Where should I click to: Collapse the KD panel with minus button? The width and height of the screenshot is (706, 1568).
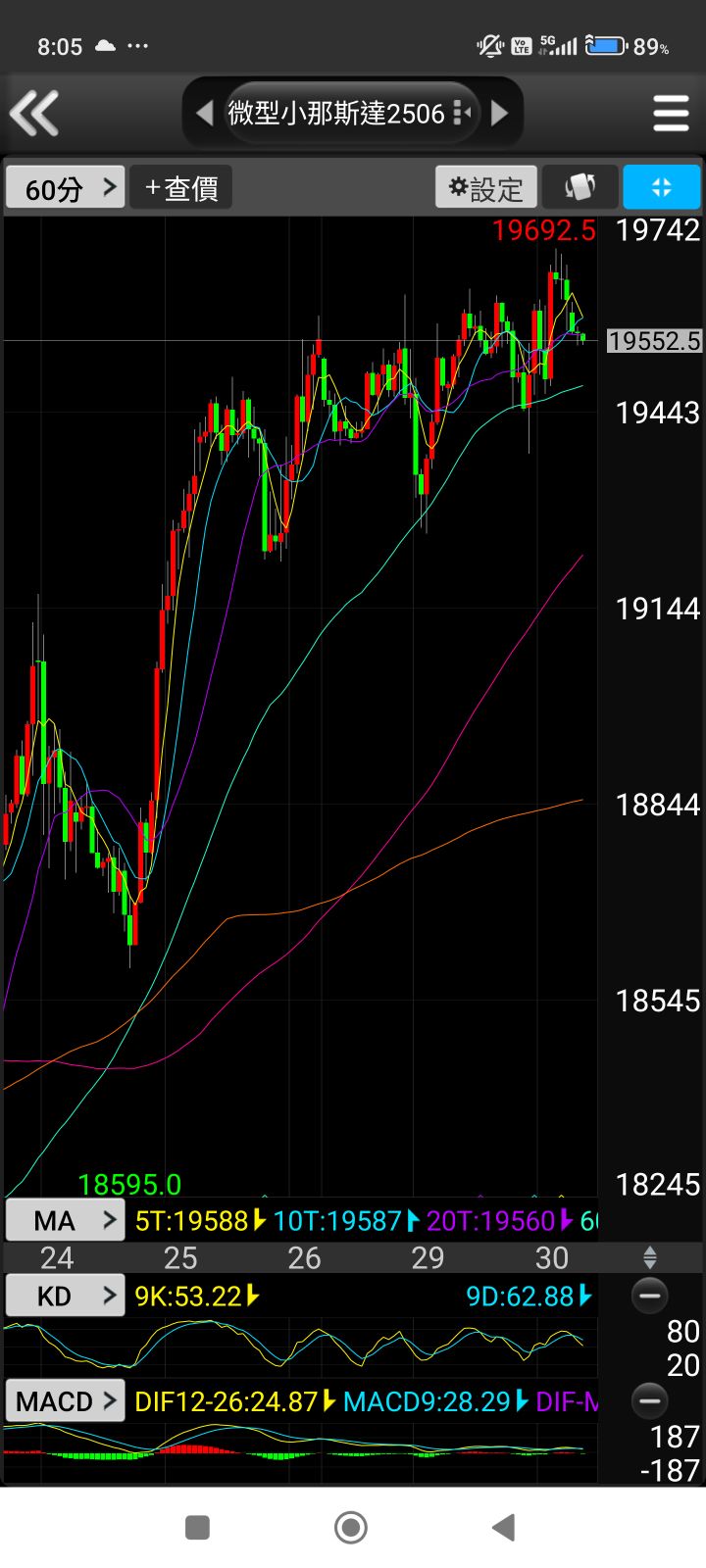(x=649, y=1296)
